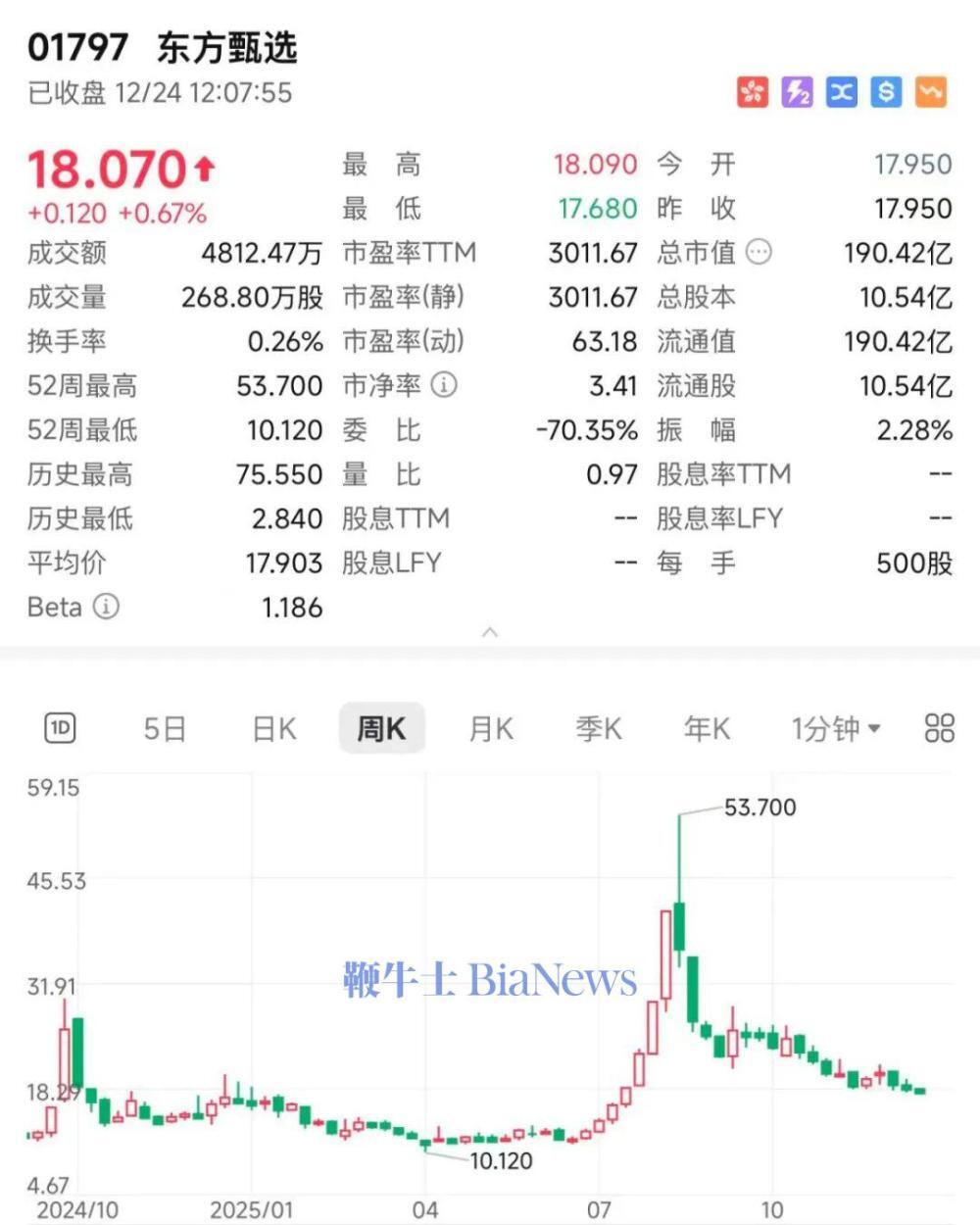Screen dimensions: 980x1225
Task: Select the 周K weekly chart tab
Action: (x=381, y=729)
